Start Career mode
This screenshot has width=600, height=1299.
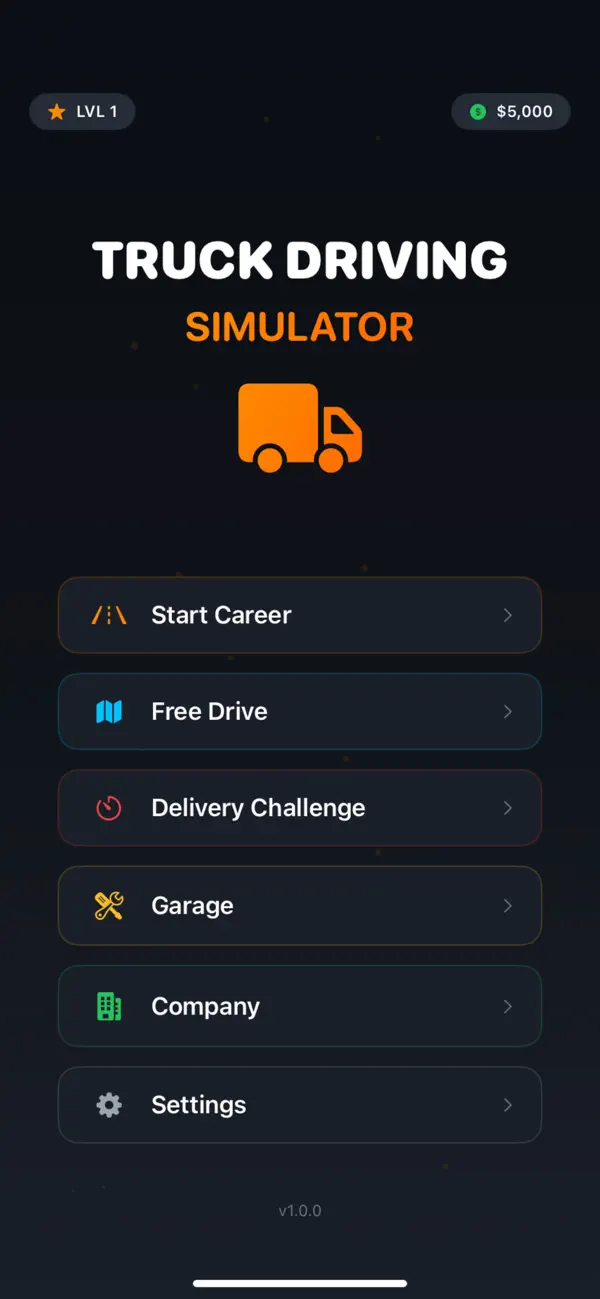click(x=300, y=615)
